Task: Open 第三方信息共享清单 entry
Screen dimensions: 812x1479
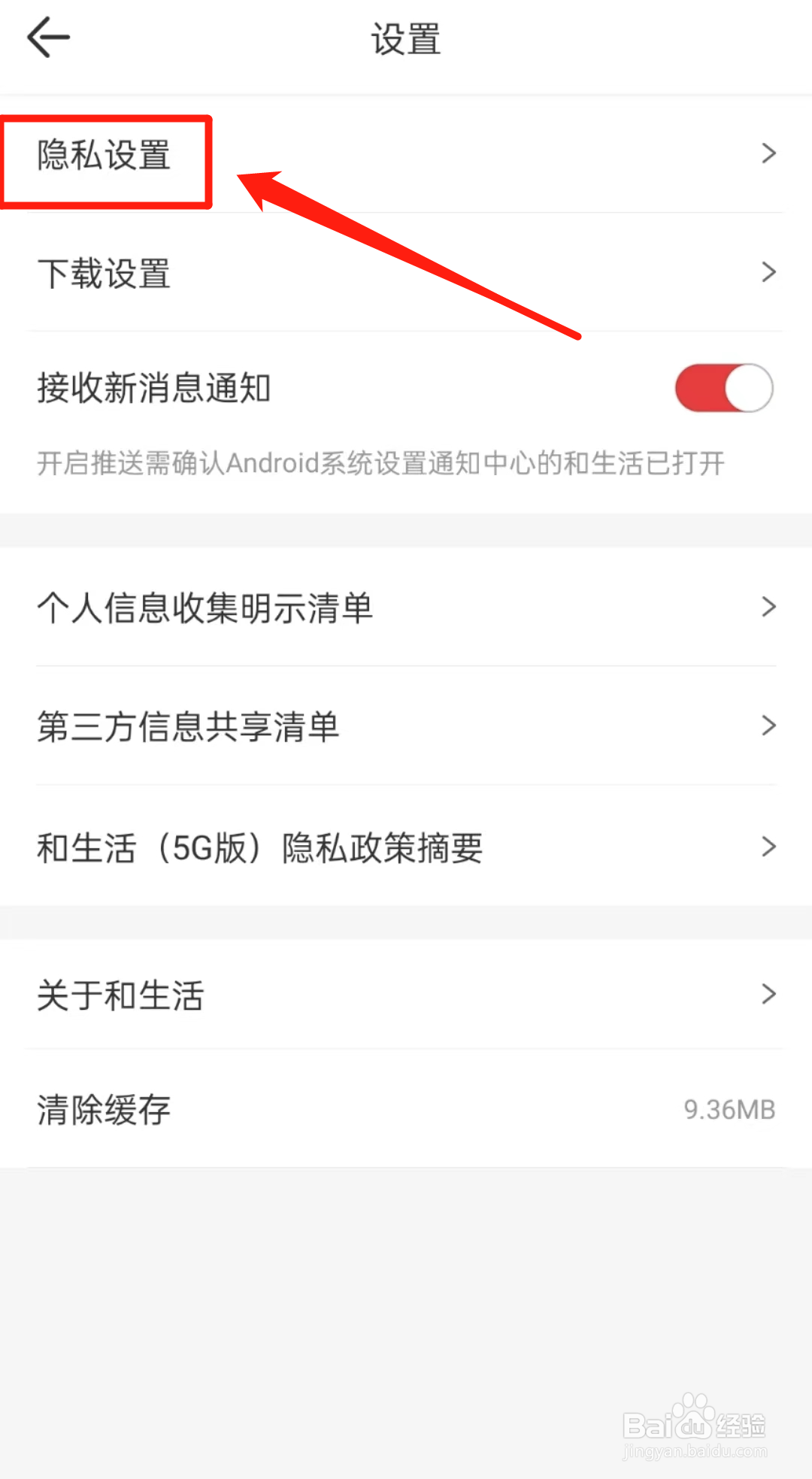Action: coord(188,726)
